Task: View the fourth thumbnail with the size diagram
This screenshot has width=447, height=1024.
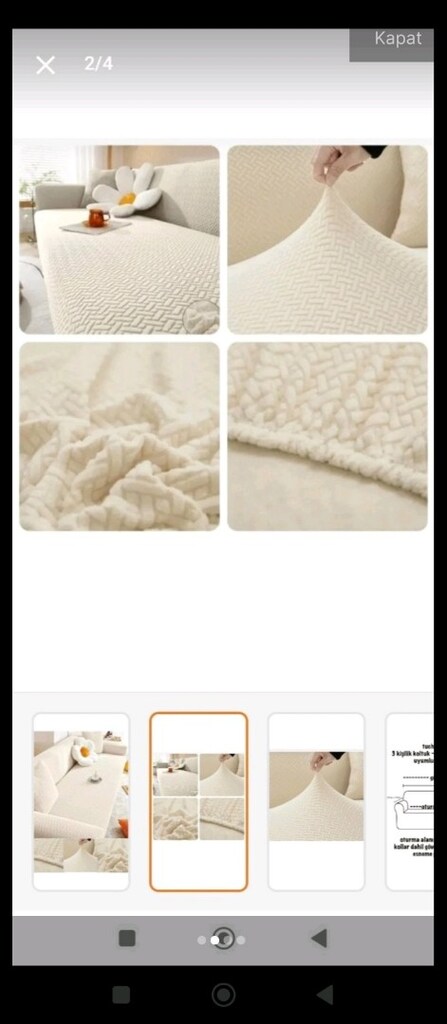Action: tap(410, 801)
